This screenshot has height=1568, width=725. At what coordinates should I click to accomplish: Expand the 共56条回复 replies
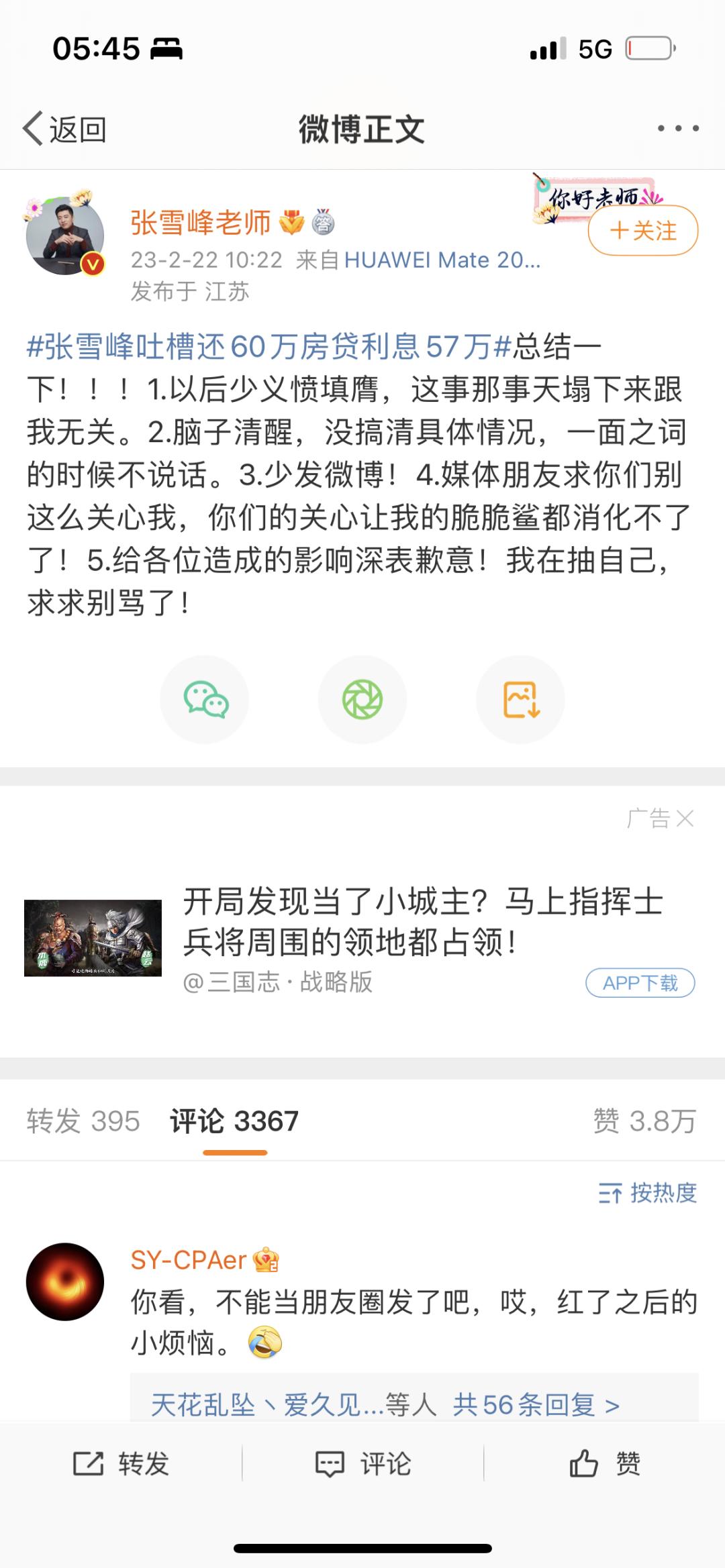click(x=535, y=1404)
